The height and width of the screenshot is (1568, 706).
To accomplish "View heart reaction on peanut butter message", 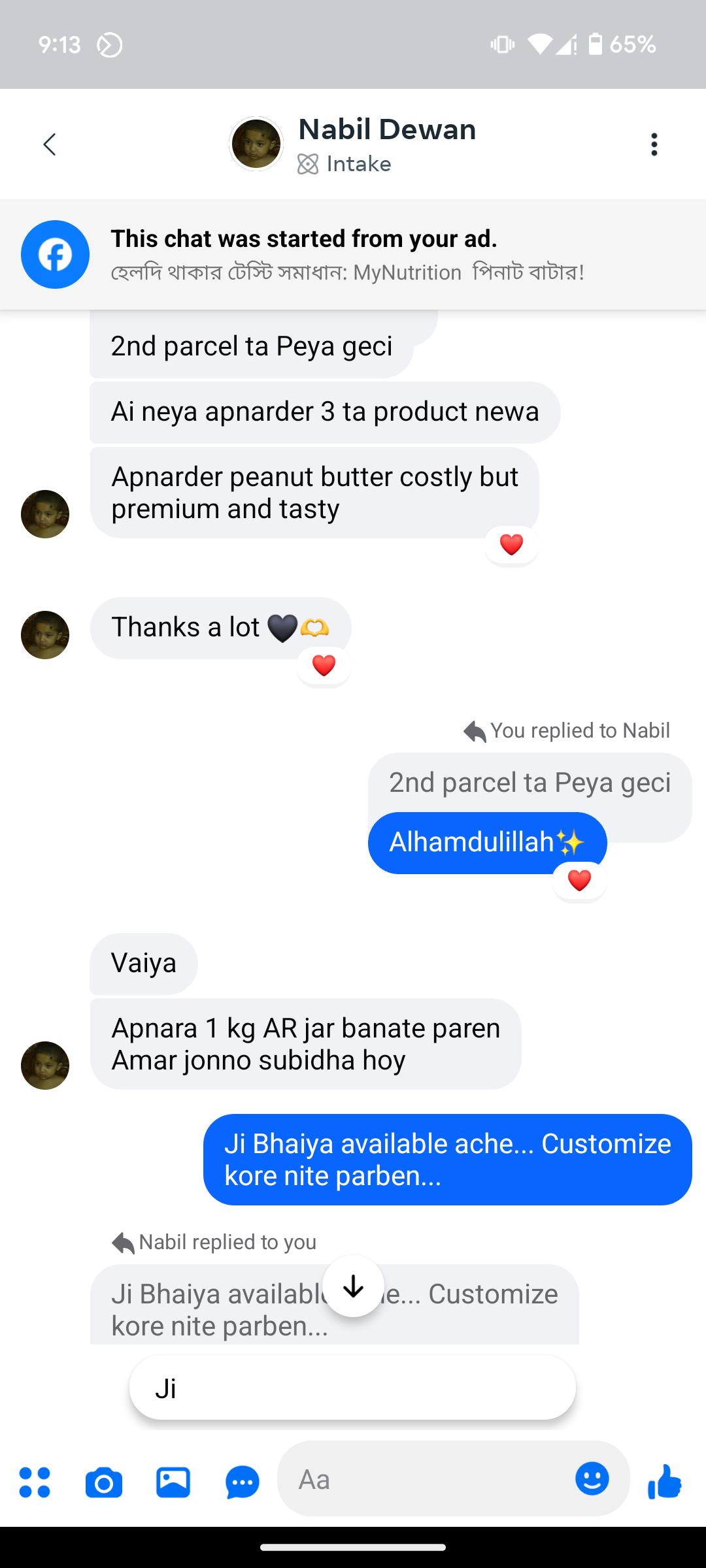I will (511, 544).
